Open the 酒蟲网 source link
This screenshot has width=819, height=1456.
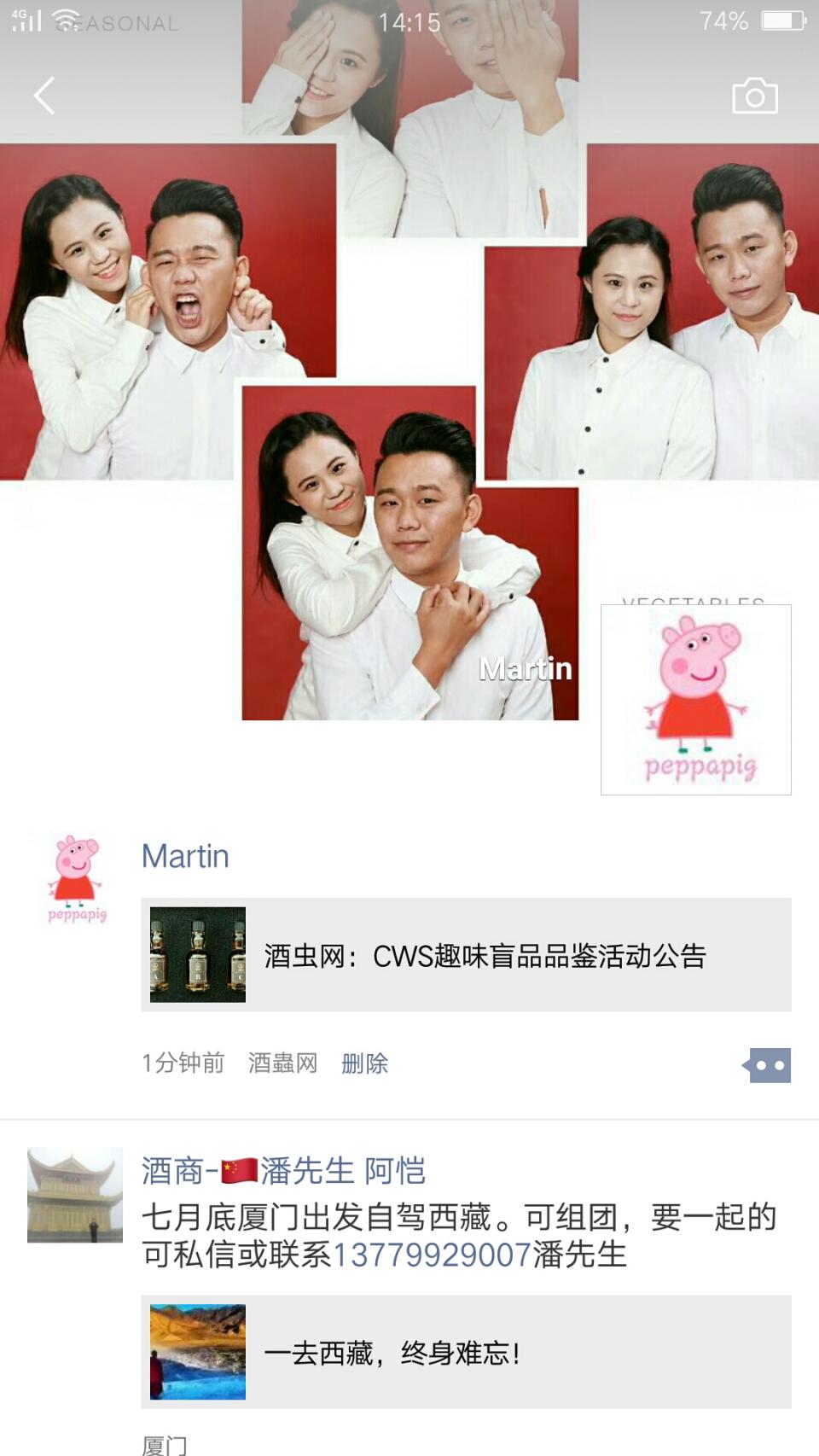[x=282, y=1063]
